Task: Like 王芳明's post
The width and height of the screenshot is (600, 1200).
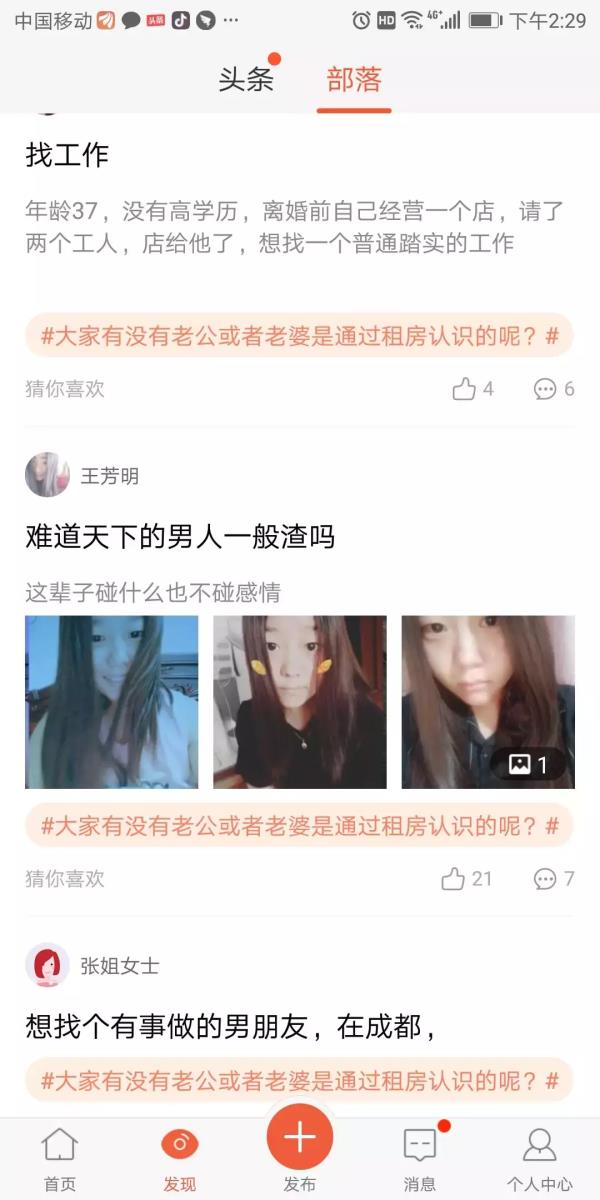Action: pyautogui.click(x=454, y=879)
